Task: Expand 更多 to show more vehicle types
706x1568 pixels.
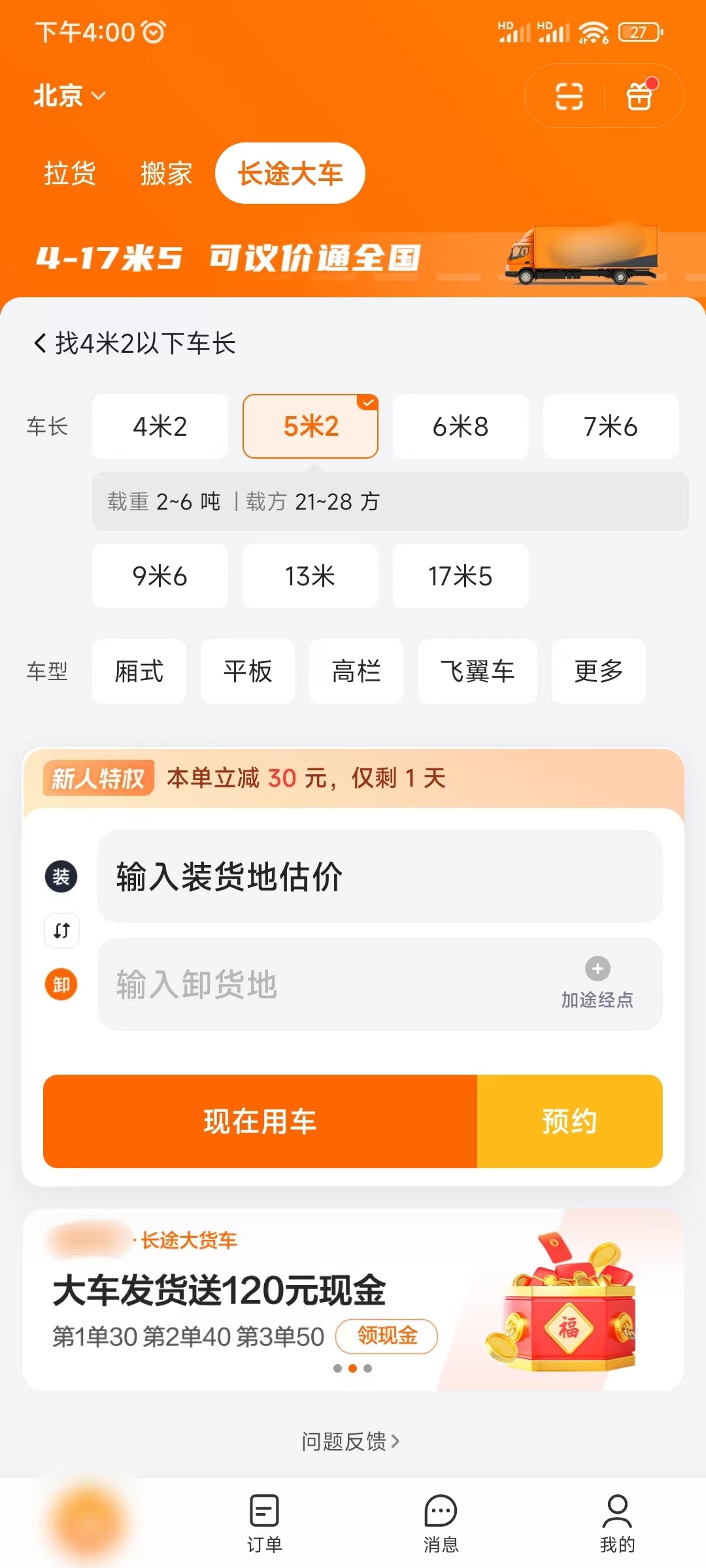Action: [597, 672]
